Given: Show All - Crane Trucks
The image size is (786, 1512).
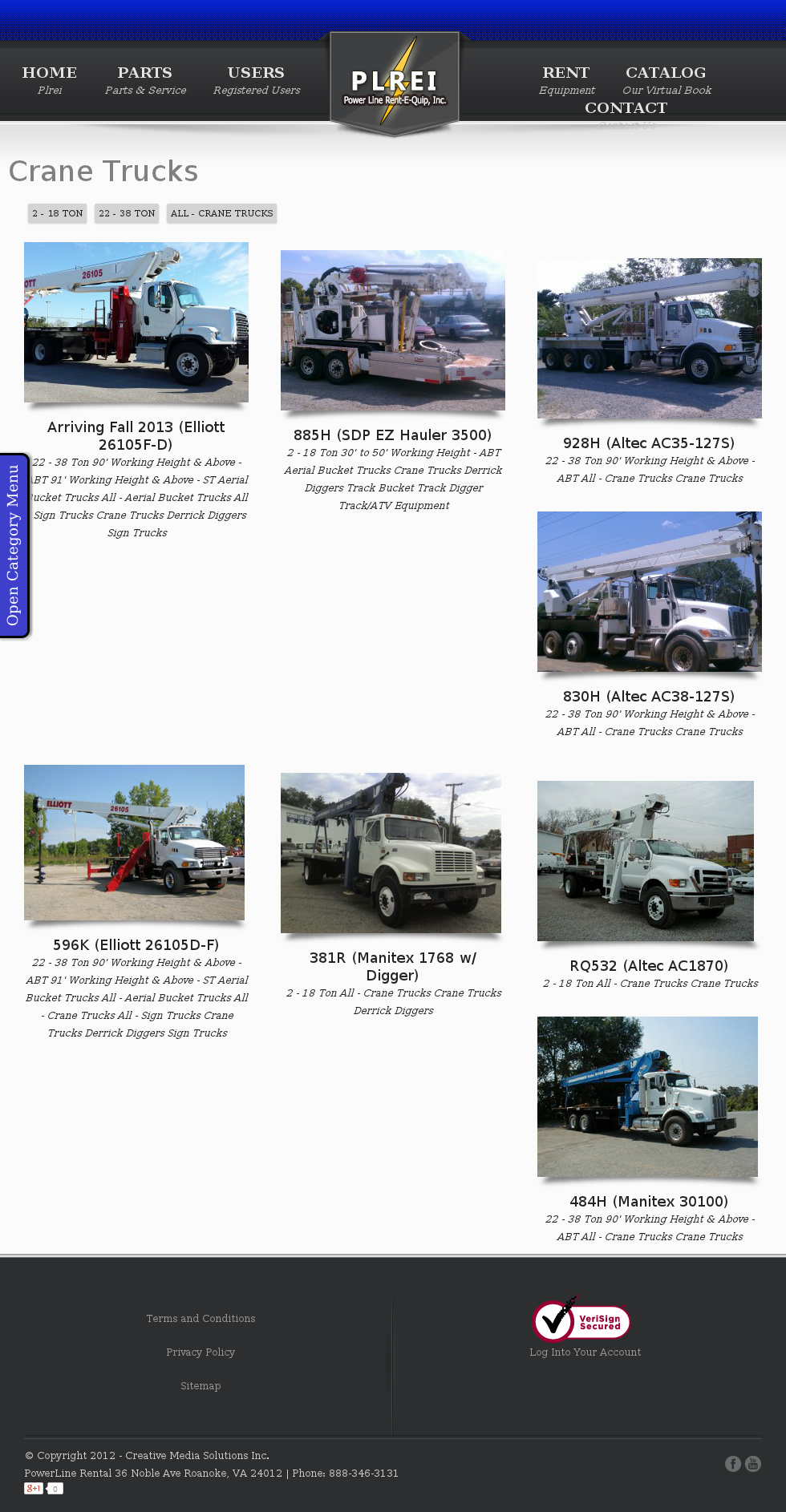Looking at the screenshot, I should tap(221, 213).
